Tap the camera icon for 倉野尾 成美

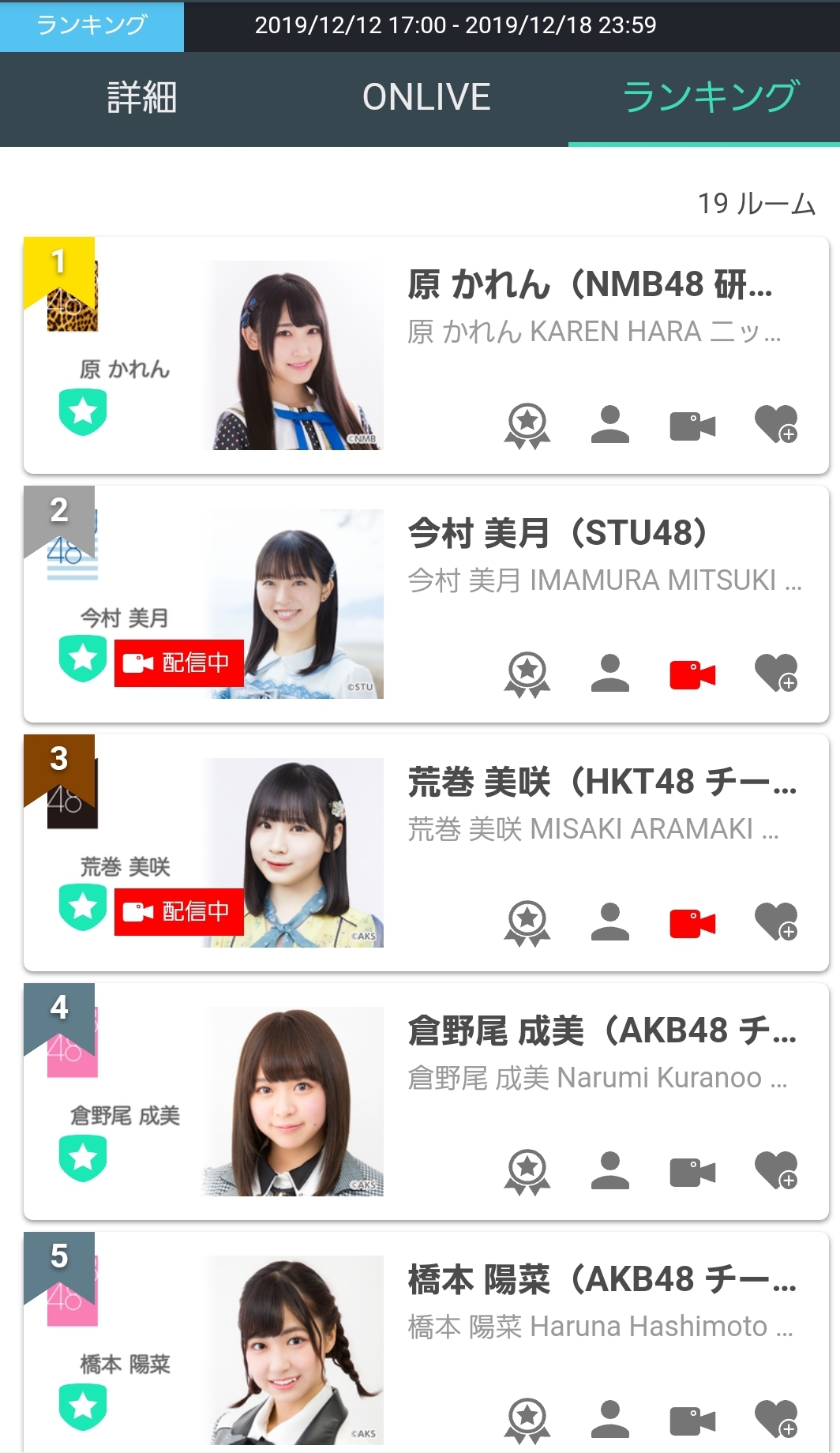(x=692, y=1172)
